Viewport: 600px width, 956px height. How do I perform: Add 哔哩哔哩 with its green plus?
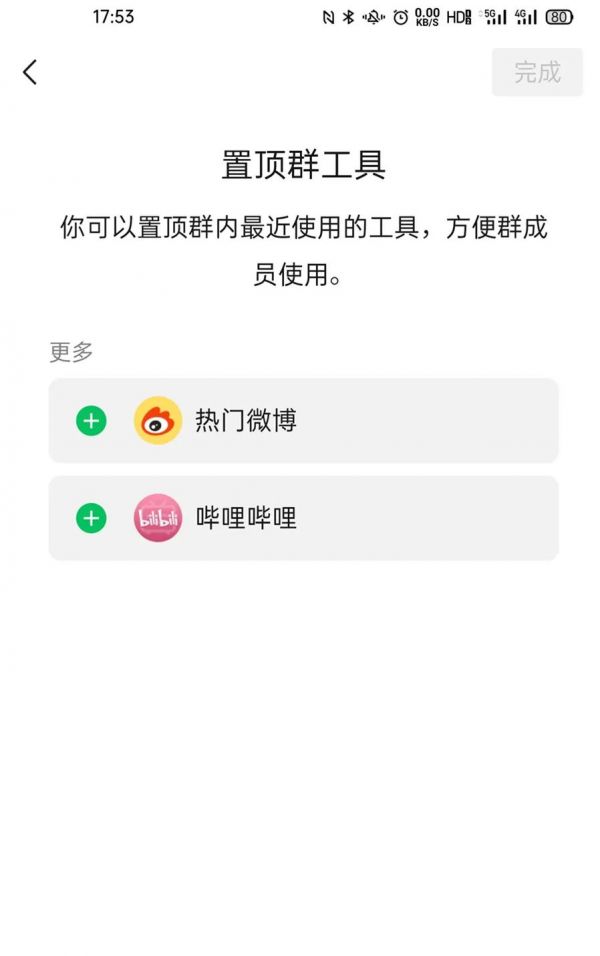[91, 518]
